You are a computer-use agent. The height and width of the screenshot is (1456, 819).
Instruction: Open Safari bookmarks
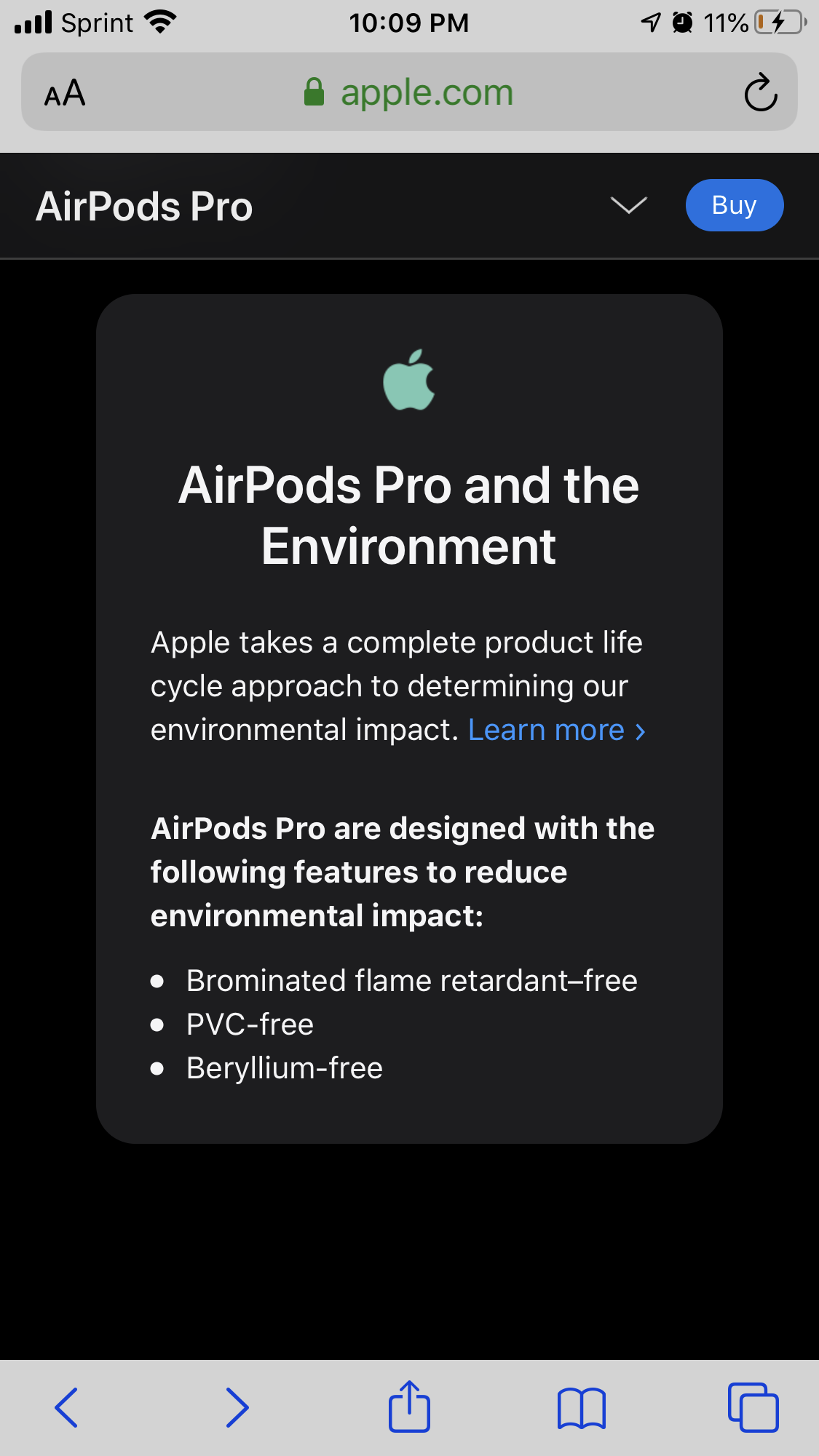tap(581, 1408)
